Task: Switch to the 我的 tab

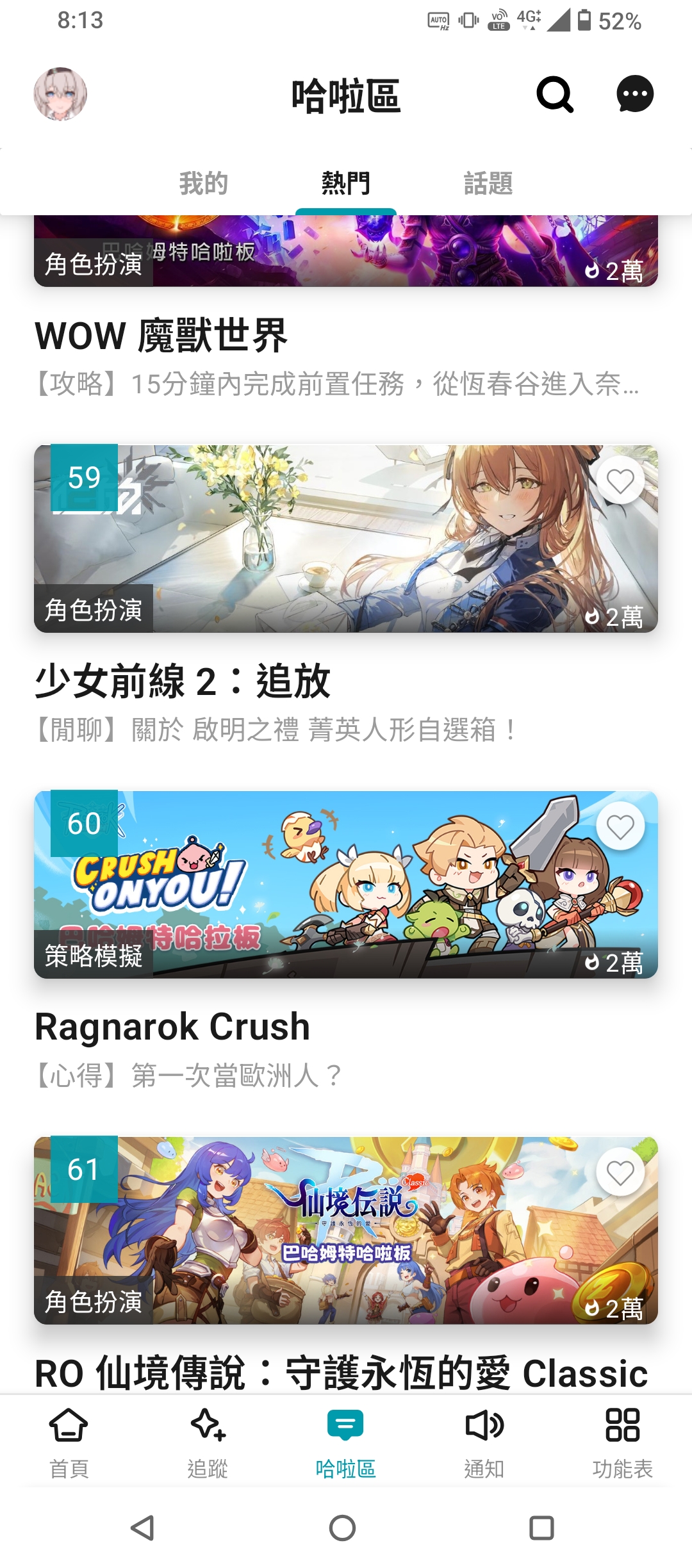Action: tap(204, 183)
